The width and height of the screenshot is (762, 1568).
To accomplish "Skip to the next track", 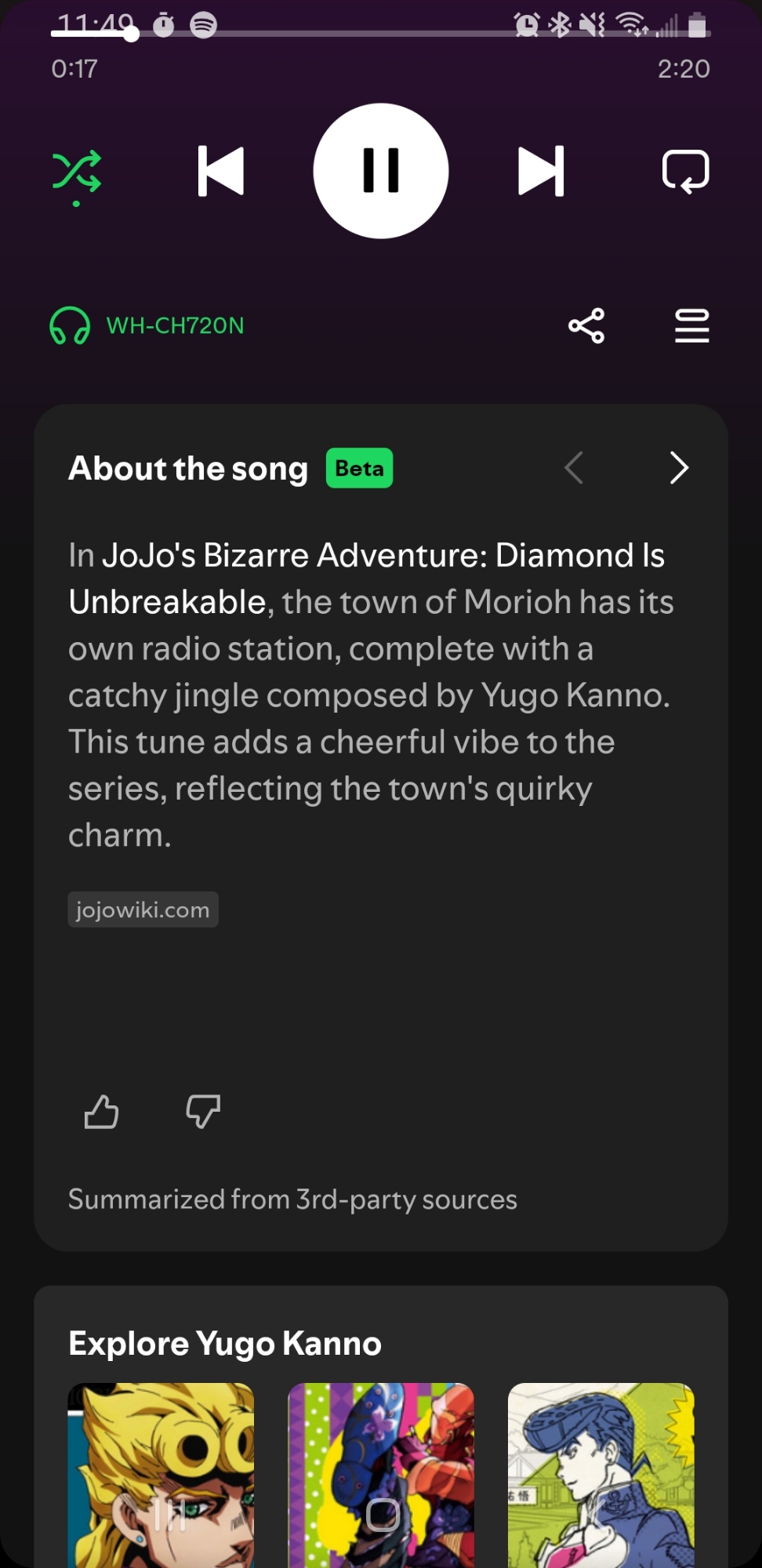I will 541,171.
